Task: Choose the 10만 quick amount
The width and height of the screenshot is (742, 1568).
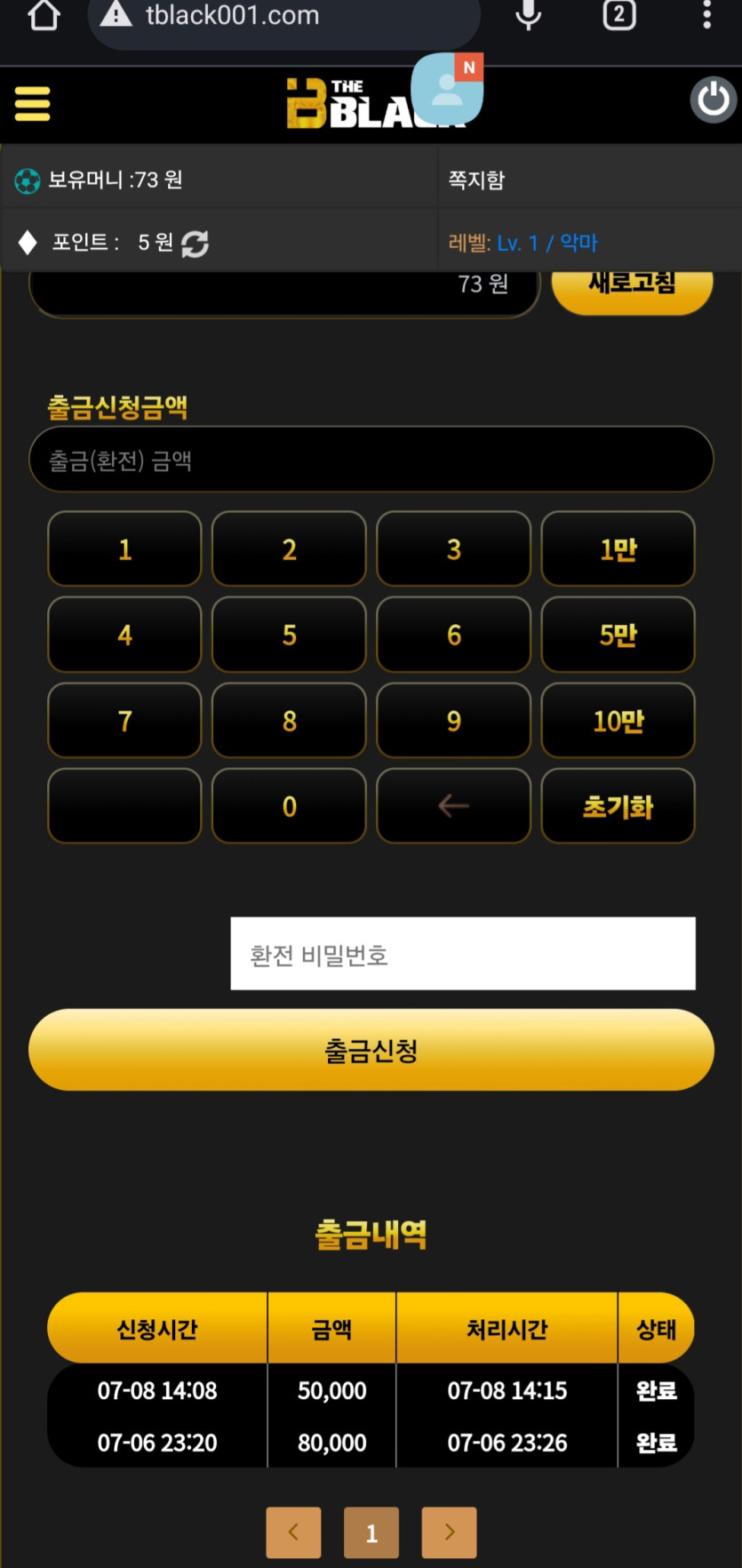Action: (618, 721)
